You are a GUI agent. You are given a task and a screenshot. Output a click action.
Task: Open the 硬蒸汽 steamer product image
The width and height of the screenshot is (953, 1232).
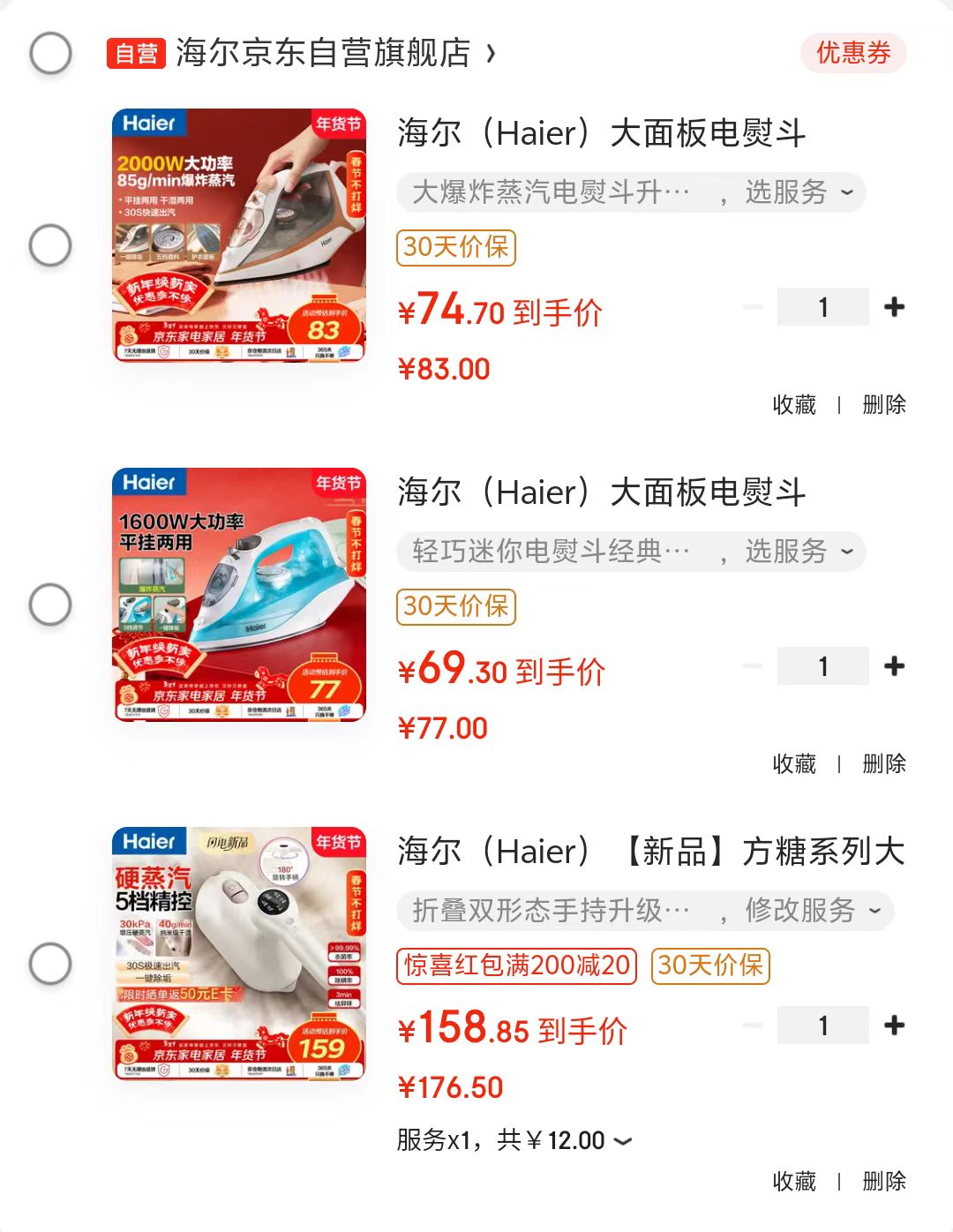[239, 953]
